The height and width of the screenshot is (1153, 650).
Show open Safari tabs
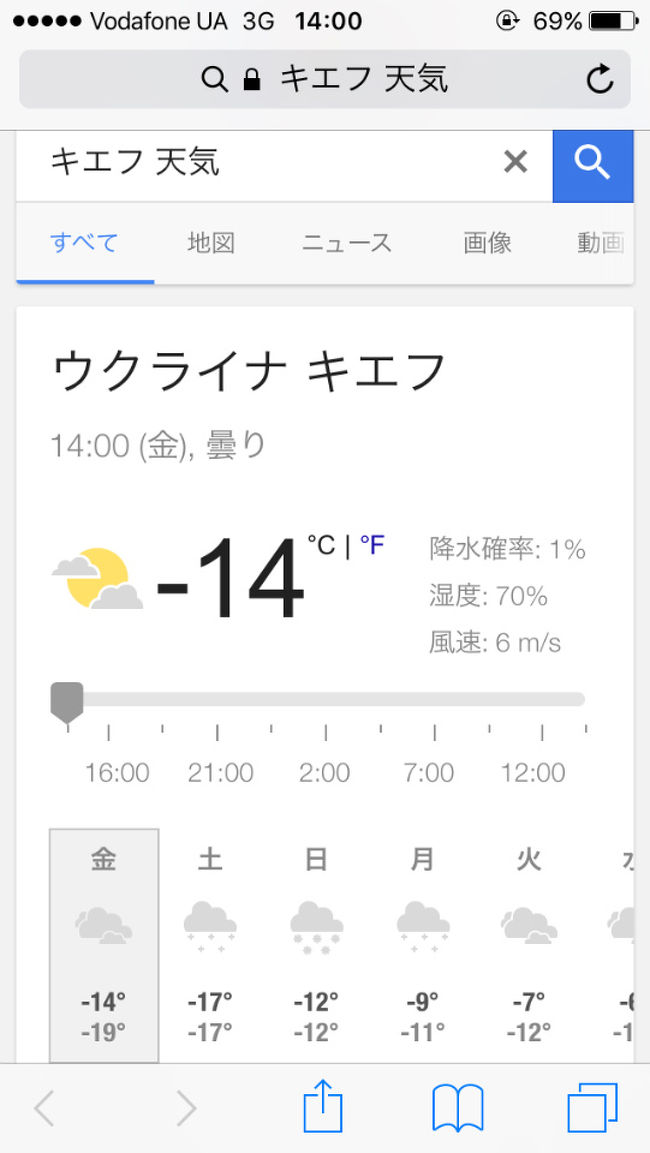[593, 1108]
